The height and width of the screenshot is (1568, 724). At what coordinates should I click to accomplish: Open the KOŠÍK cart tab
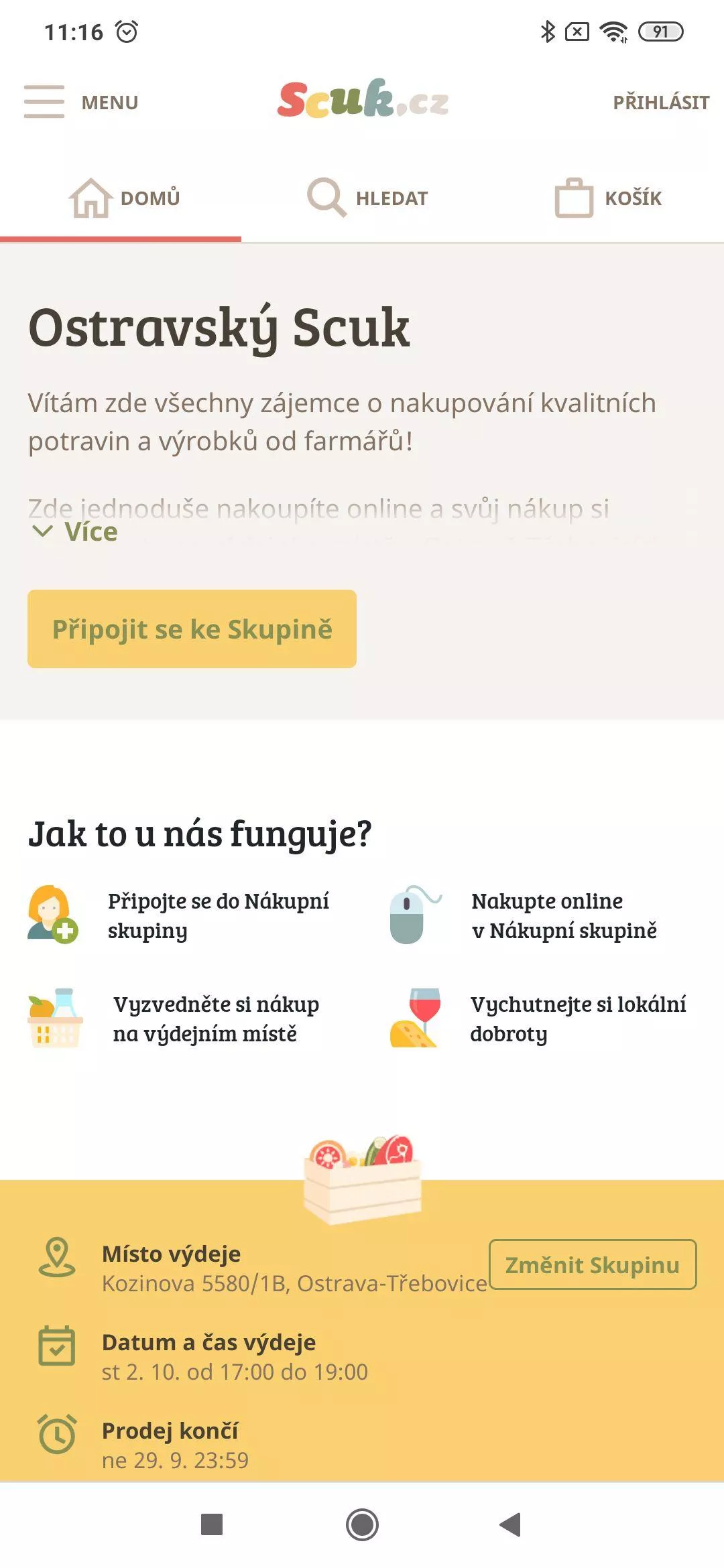point(608,198)
